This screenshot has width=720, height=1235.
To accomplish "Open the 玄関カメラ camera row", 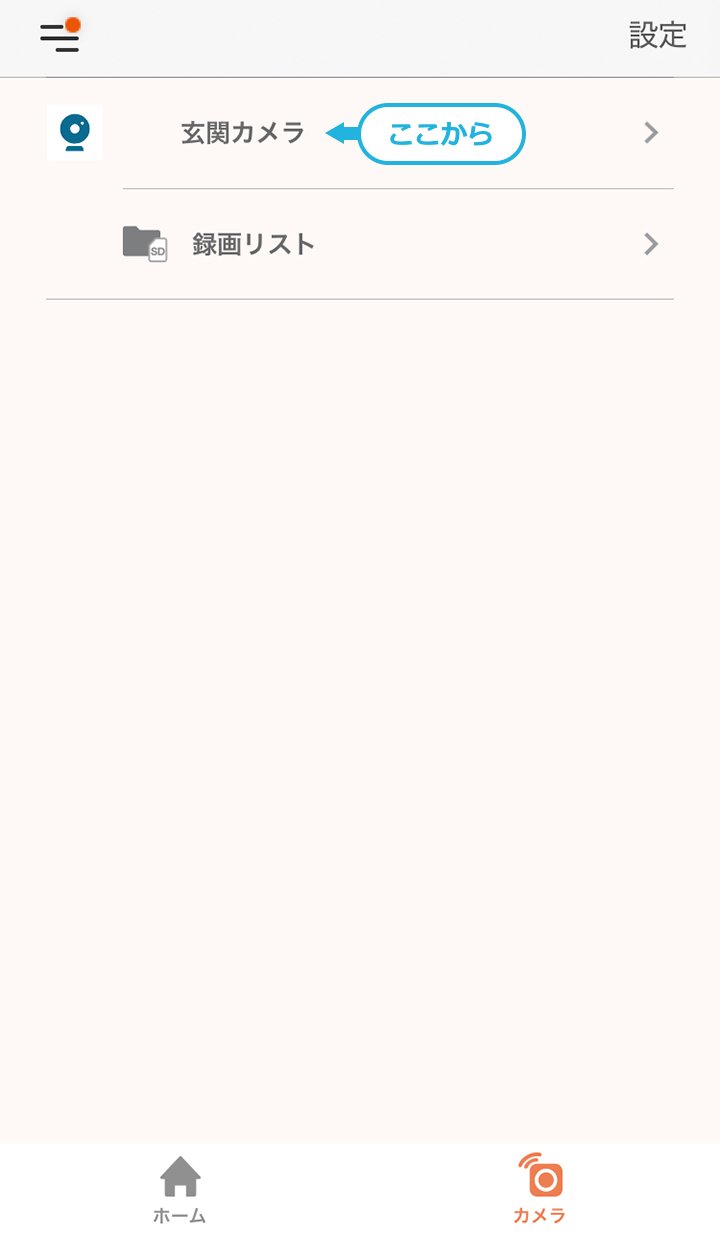I will pyautogui.click(x=360, y=133).
